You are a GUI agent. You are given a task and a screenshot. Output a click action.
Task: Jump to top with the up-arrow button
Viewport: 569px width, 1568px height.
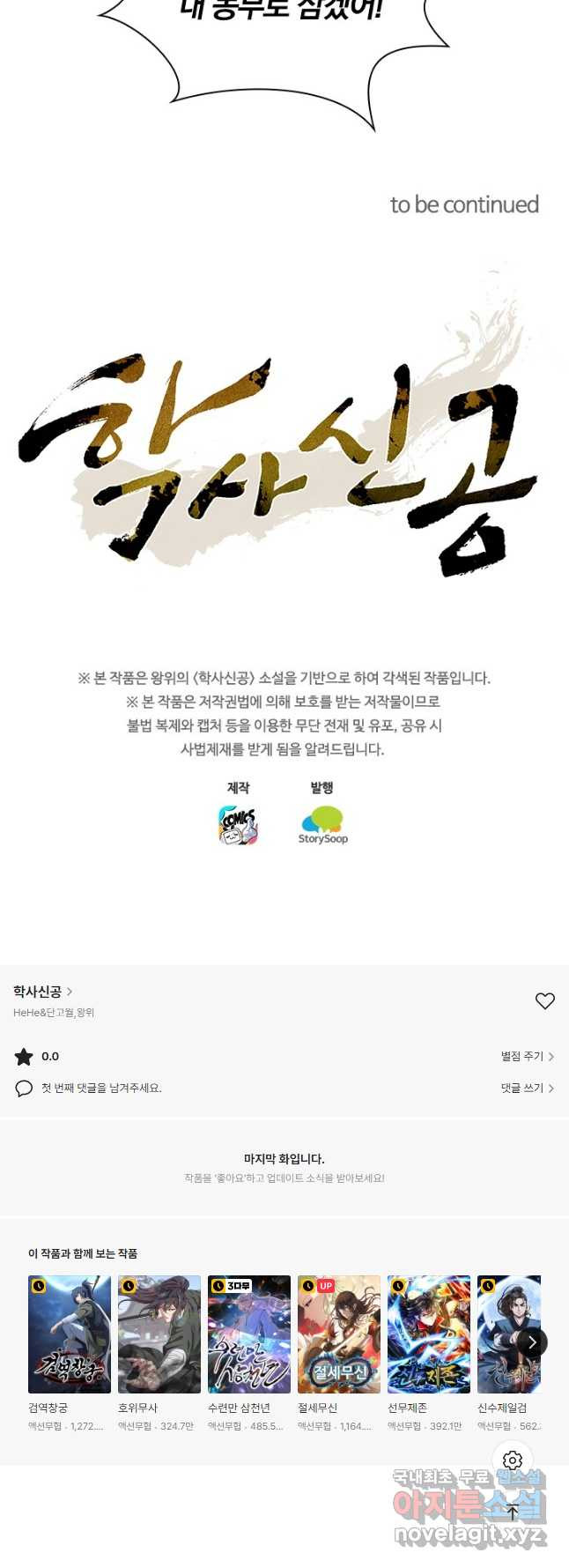[513, 1512]
